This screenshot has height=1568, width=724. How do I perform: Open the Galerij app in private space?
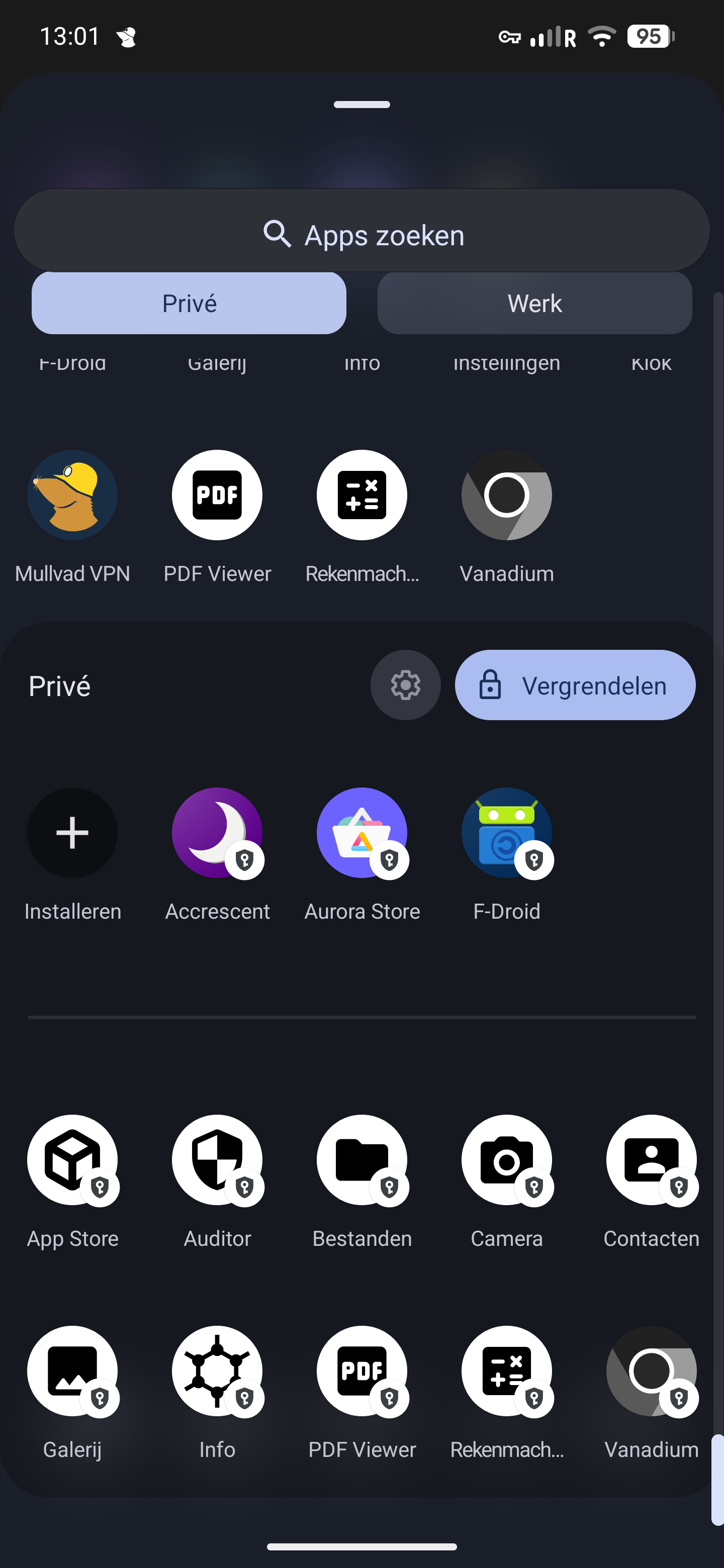72,1371
